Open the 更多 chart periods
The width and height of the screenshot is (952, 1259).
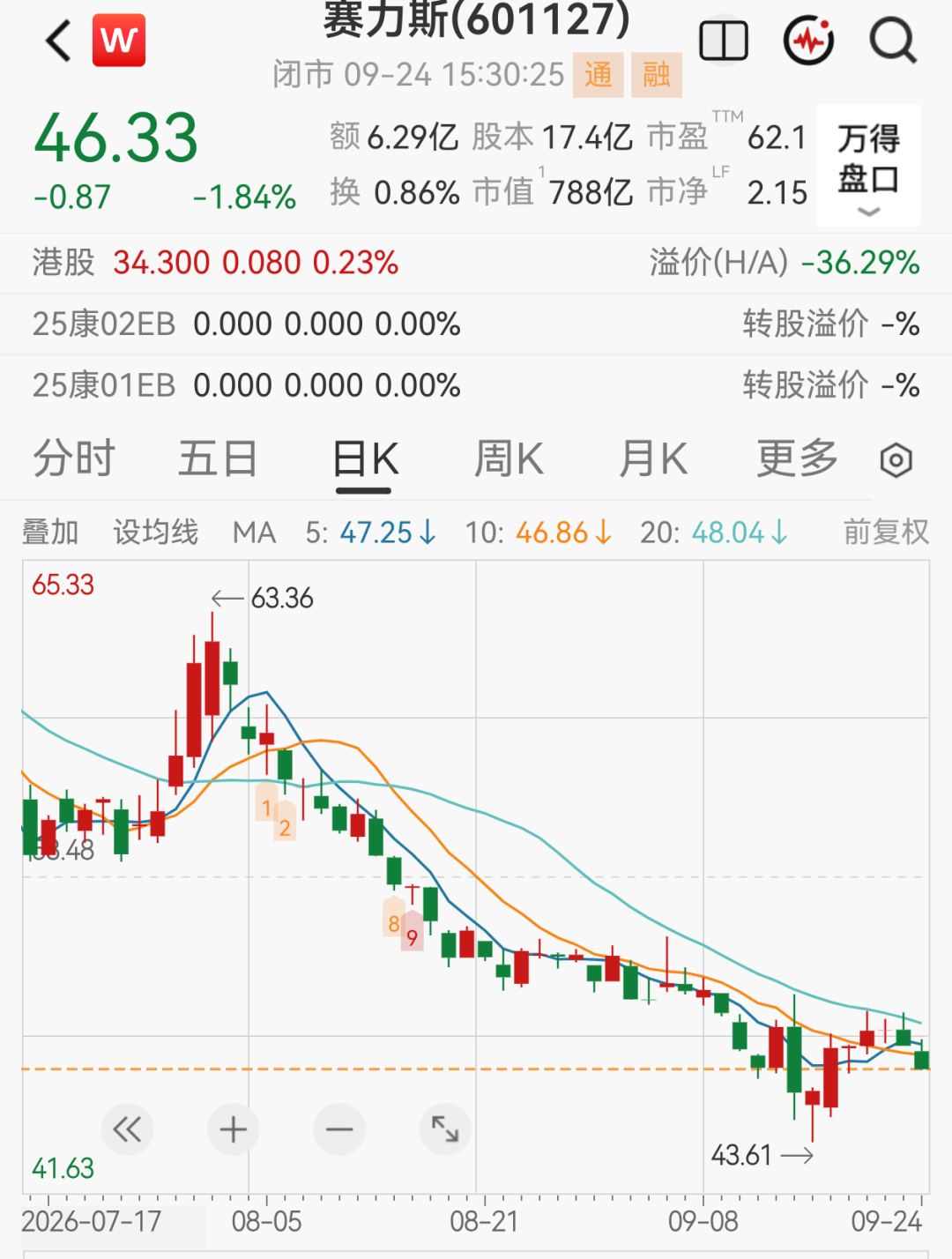797,458
